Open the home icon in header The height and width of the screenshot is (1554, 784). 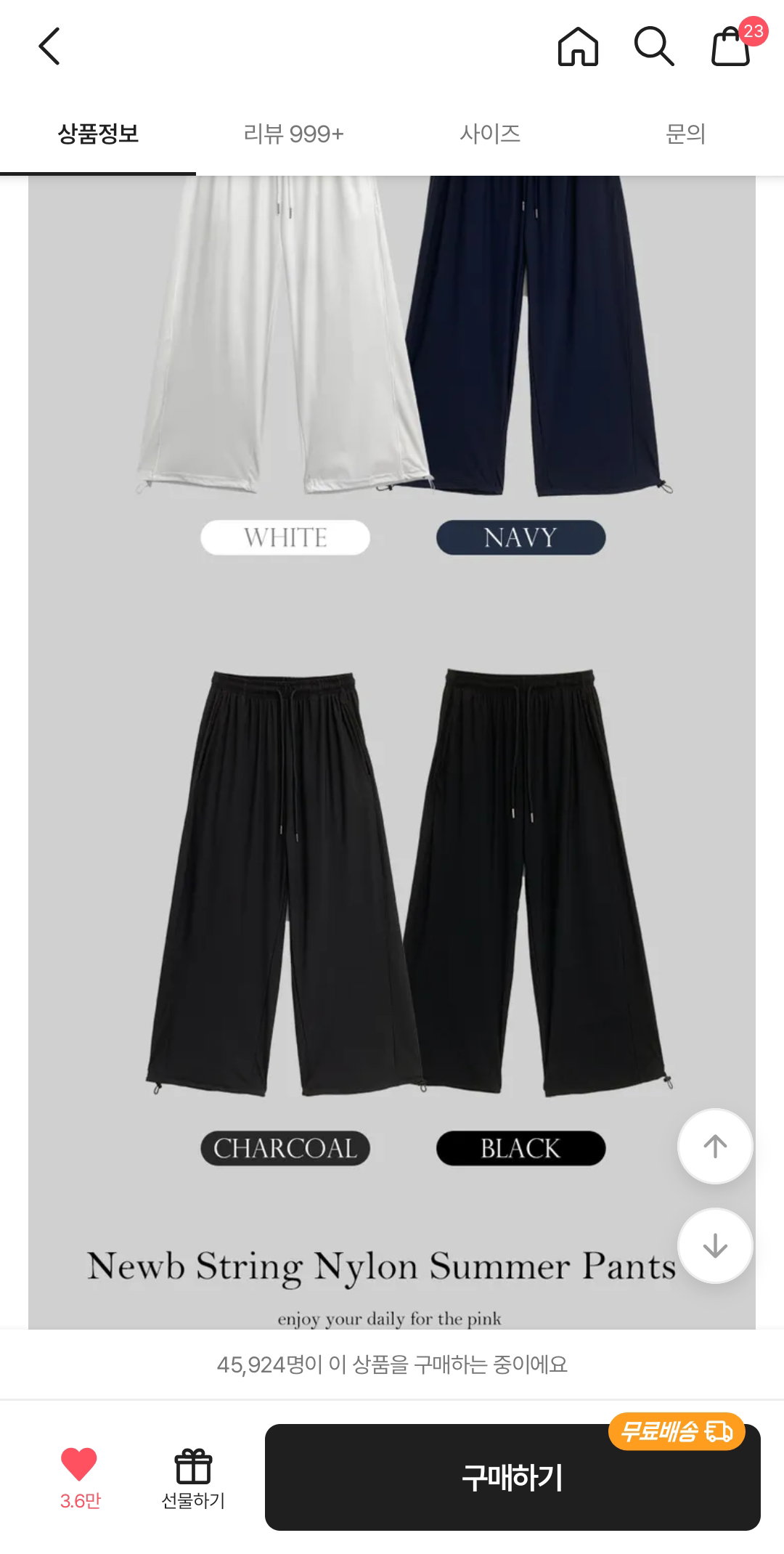point(578,46)
